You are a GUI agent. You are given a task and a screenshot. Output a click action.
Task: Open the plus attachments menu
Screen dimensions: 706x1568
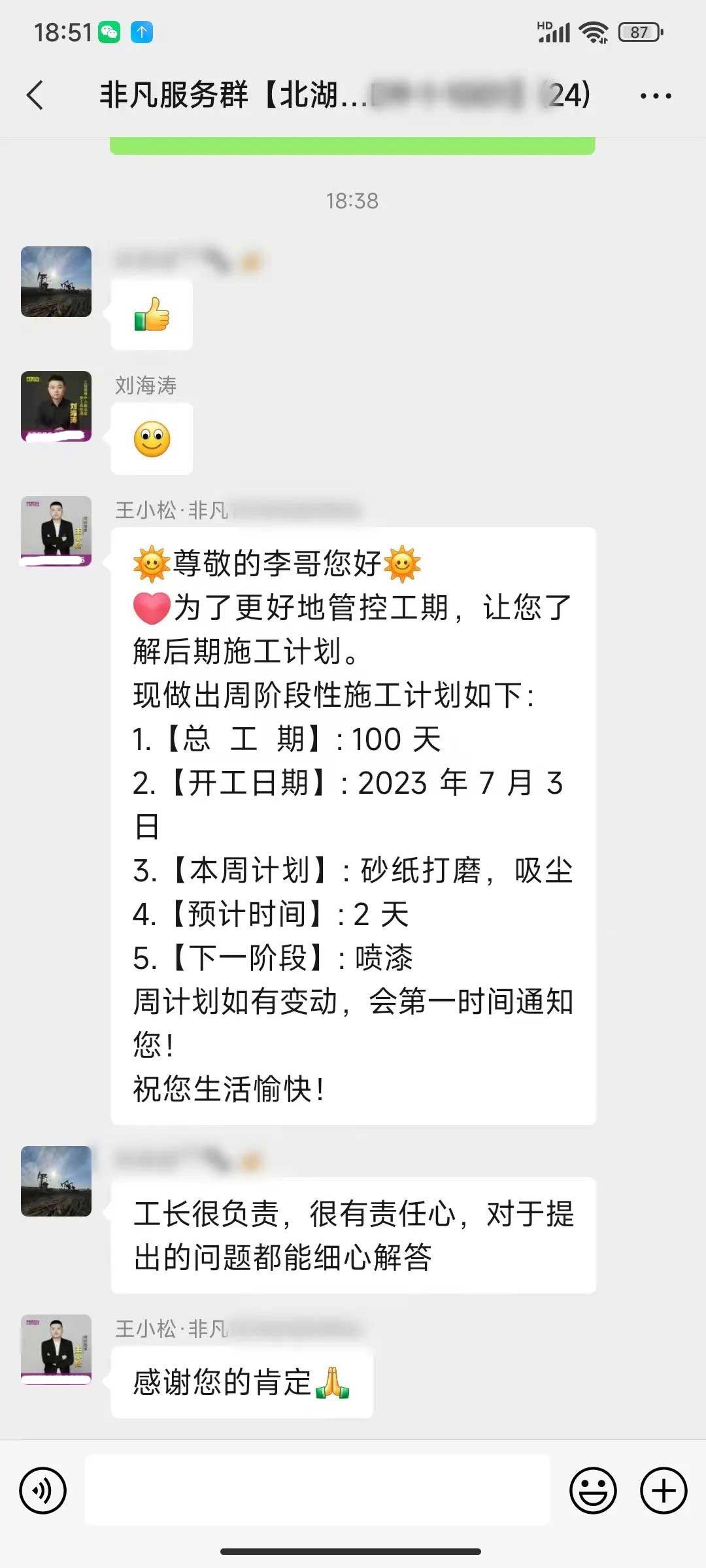click(663, 1491)
